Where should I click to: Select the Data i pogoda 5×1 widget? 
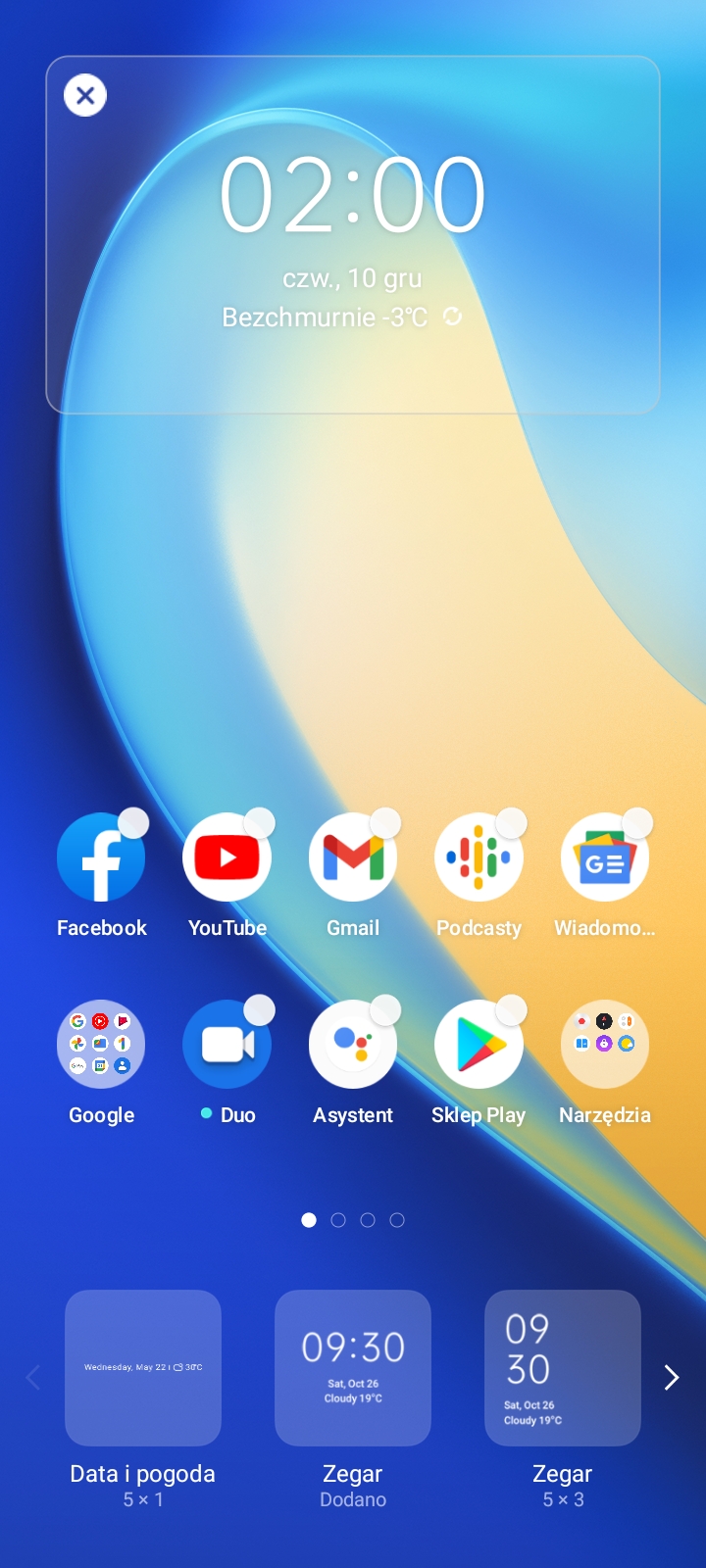pyautogui.click(x=143, y=1368)
